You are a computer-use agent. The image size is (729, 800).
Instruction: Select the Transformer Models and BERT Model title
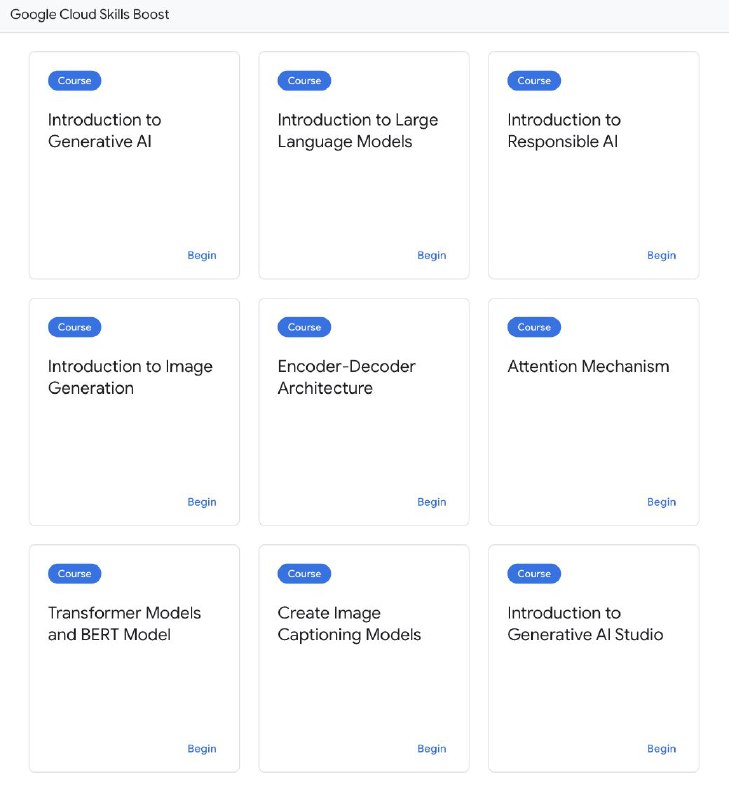coord(125,623)
